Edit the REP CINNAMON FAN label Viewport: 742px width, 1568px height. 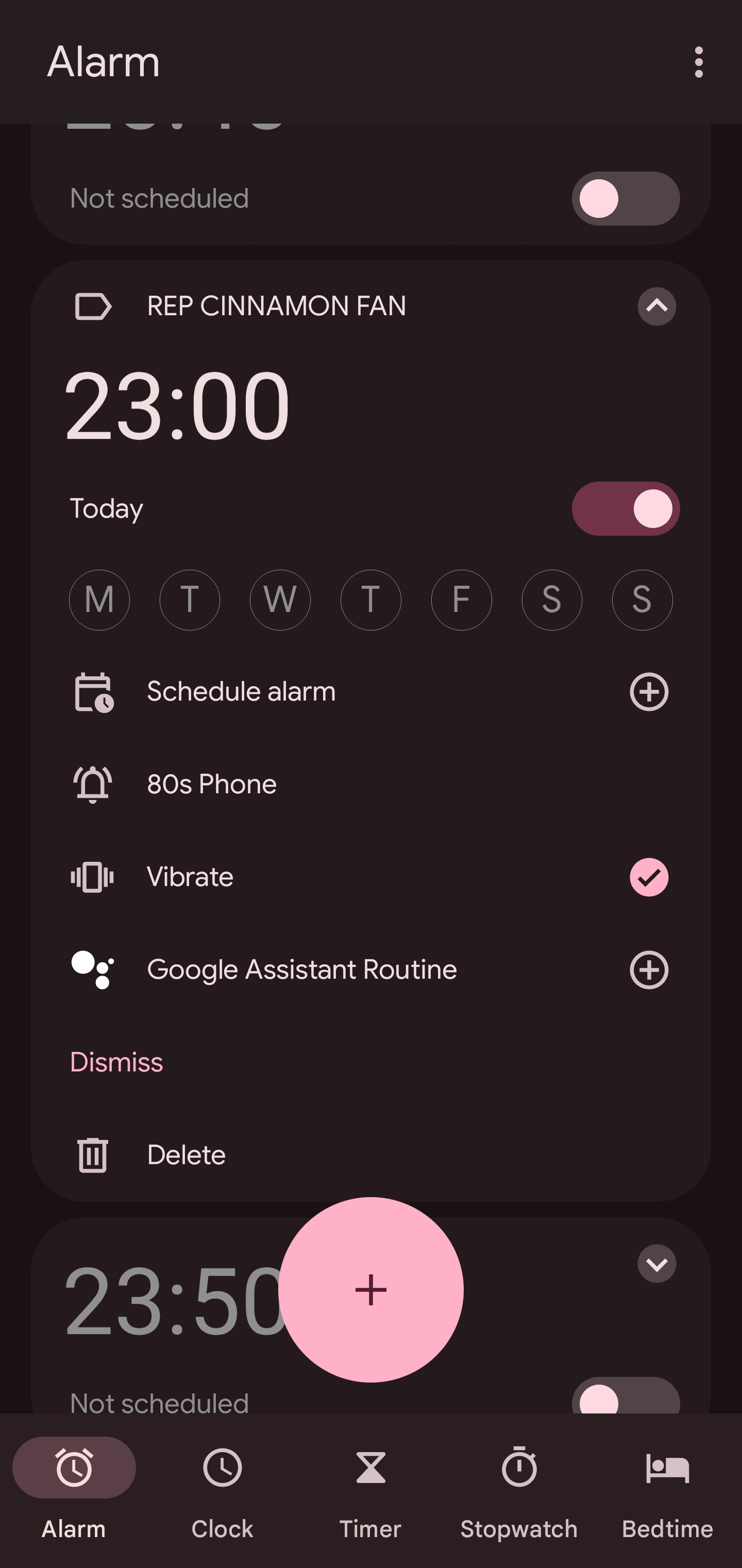276,306
